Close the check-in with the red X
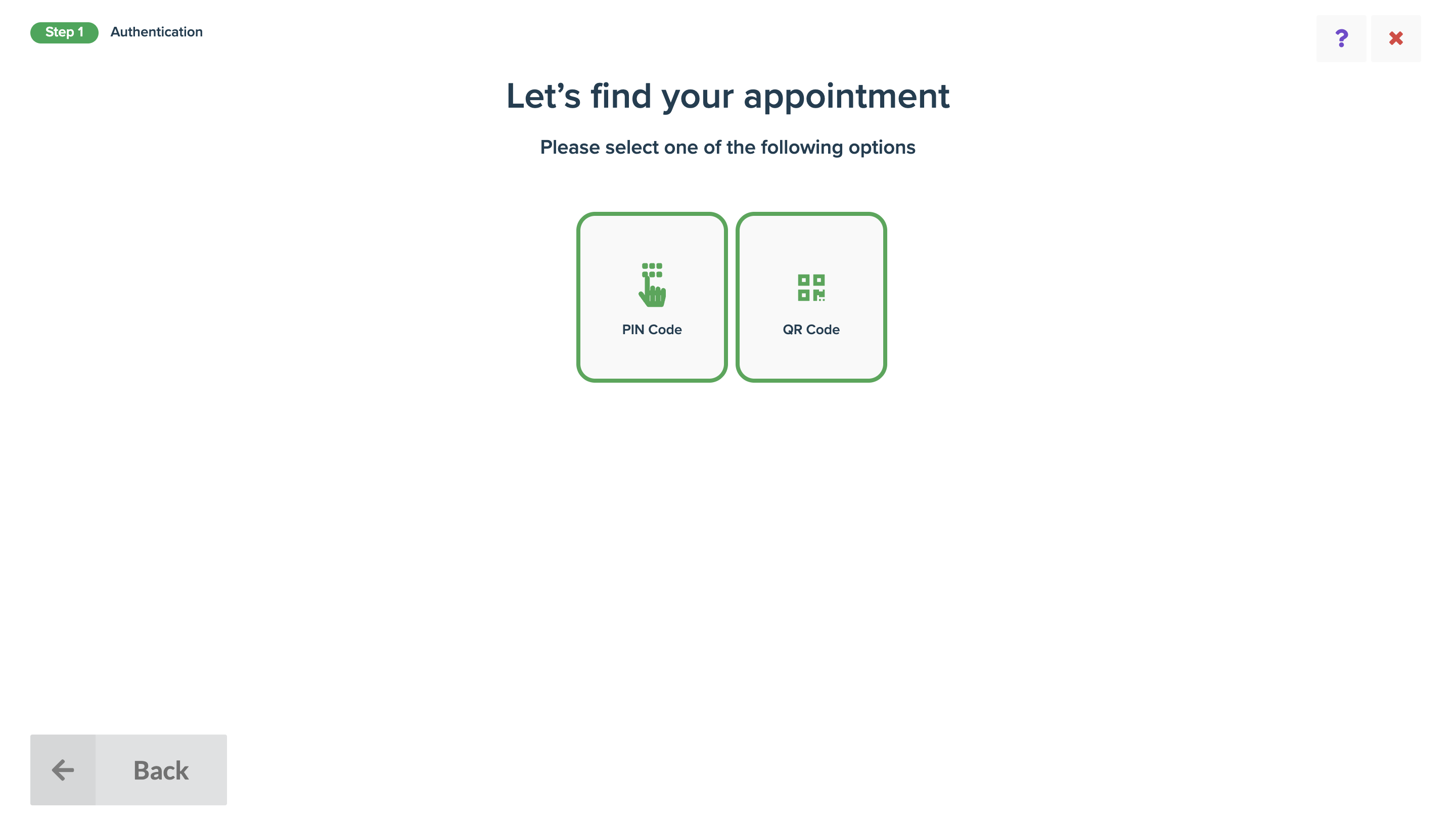The height and width of the screenshot is (821, 1456). (1395, 38)
